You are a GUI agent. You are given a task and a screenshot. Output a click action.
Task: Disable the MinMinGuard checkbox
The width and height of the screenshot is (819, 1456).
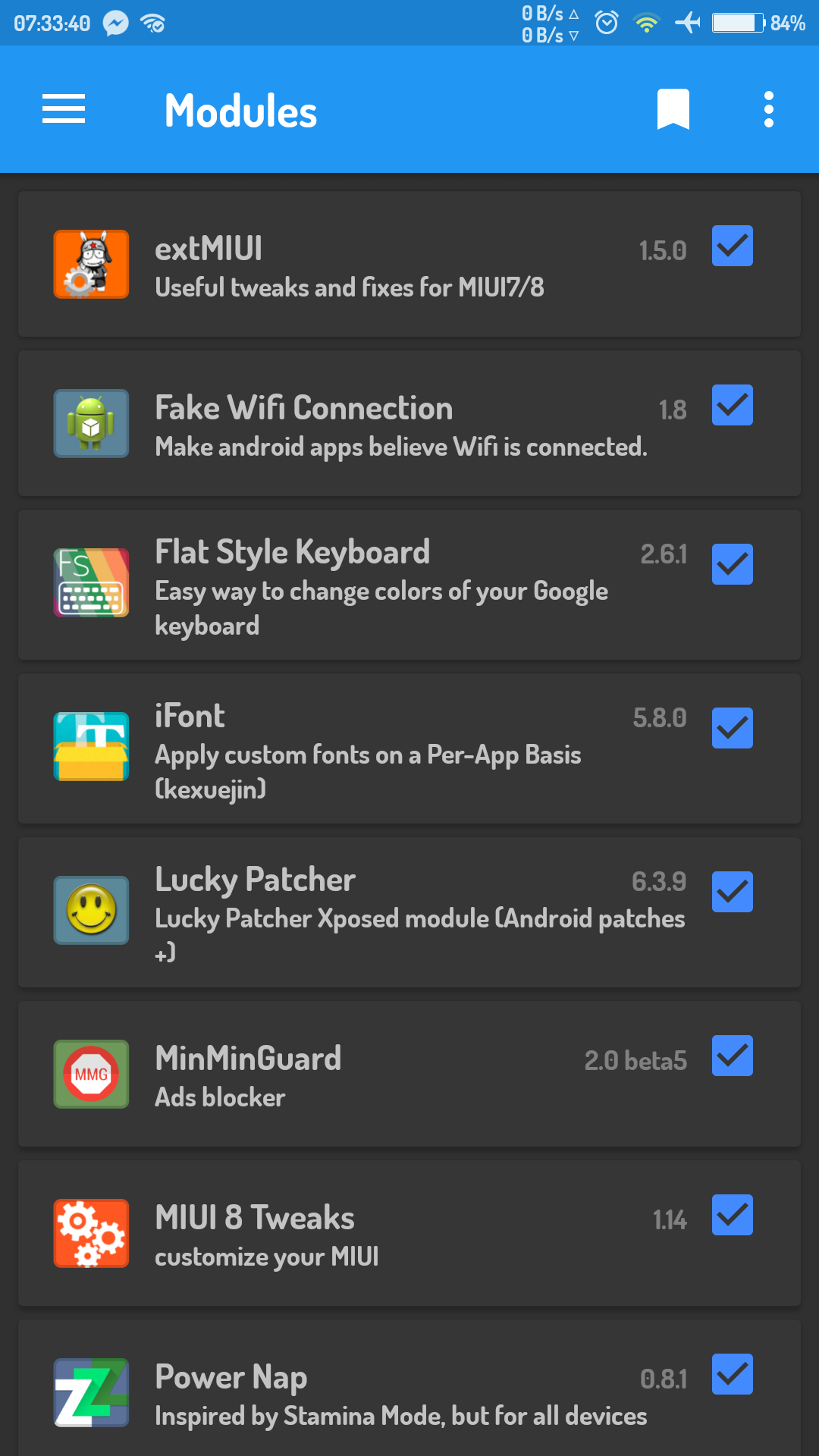tap(733, 1056)
